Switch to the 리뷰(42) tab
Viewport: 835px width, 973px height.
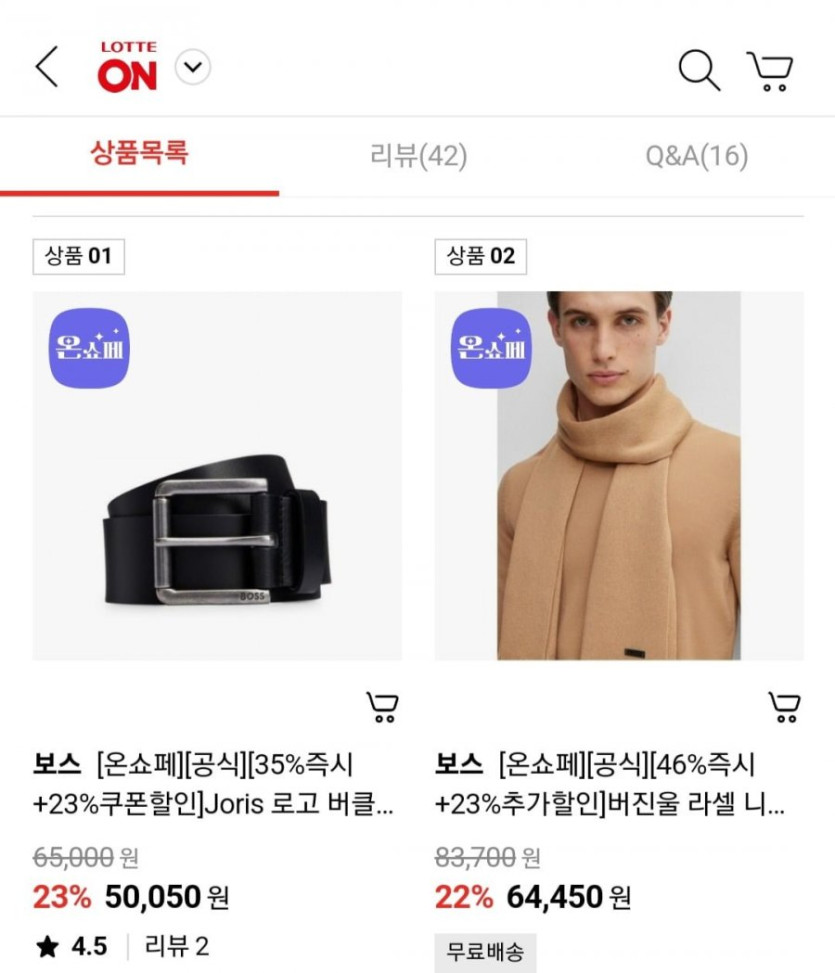pyautogui.click(x=418, y=156)
